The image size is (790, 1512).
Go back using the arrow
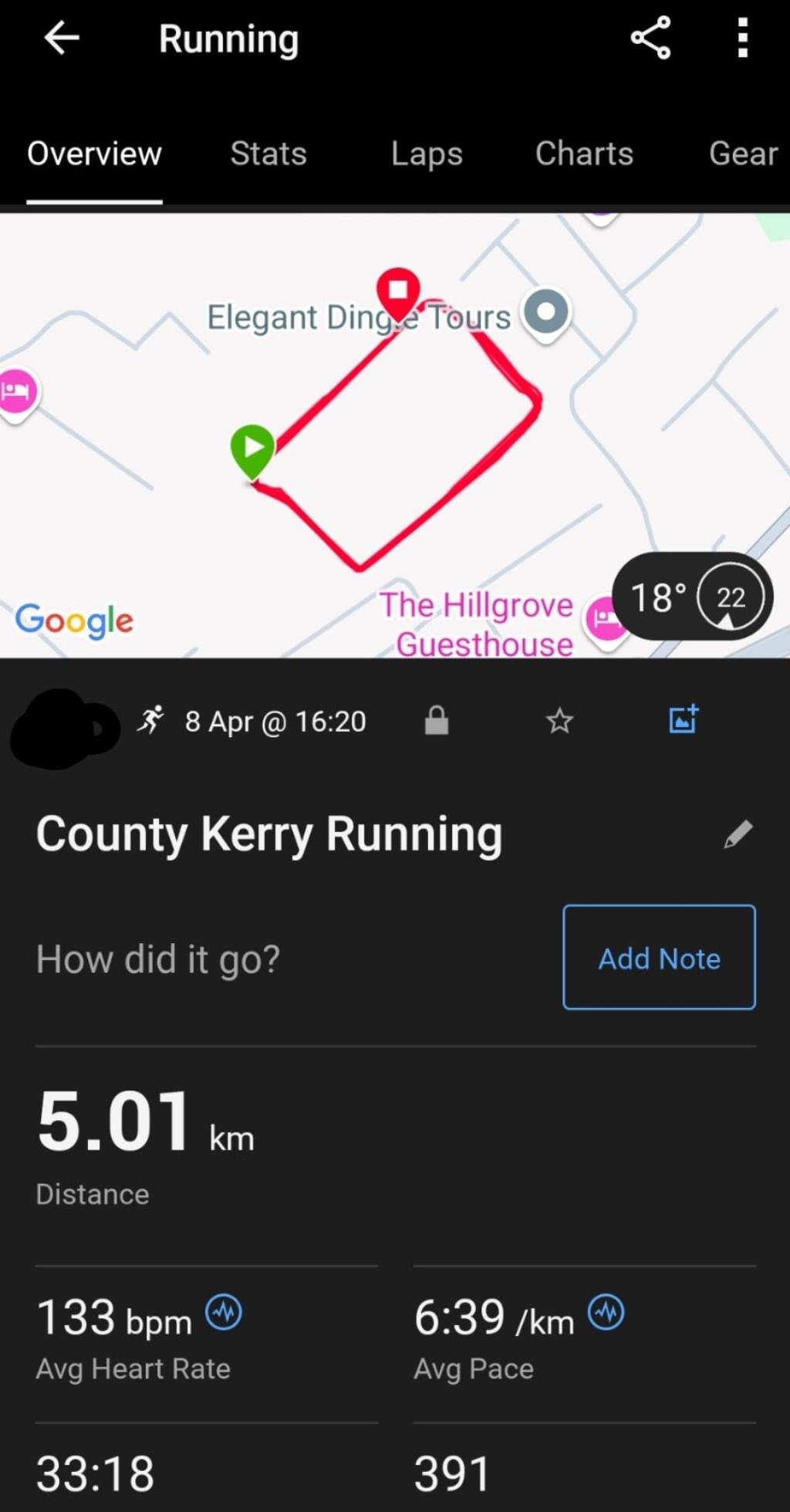(62, 38)
